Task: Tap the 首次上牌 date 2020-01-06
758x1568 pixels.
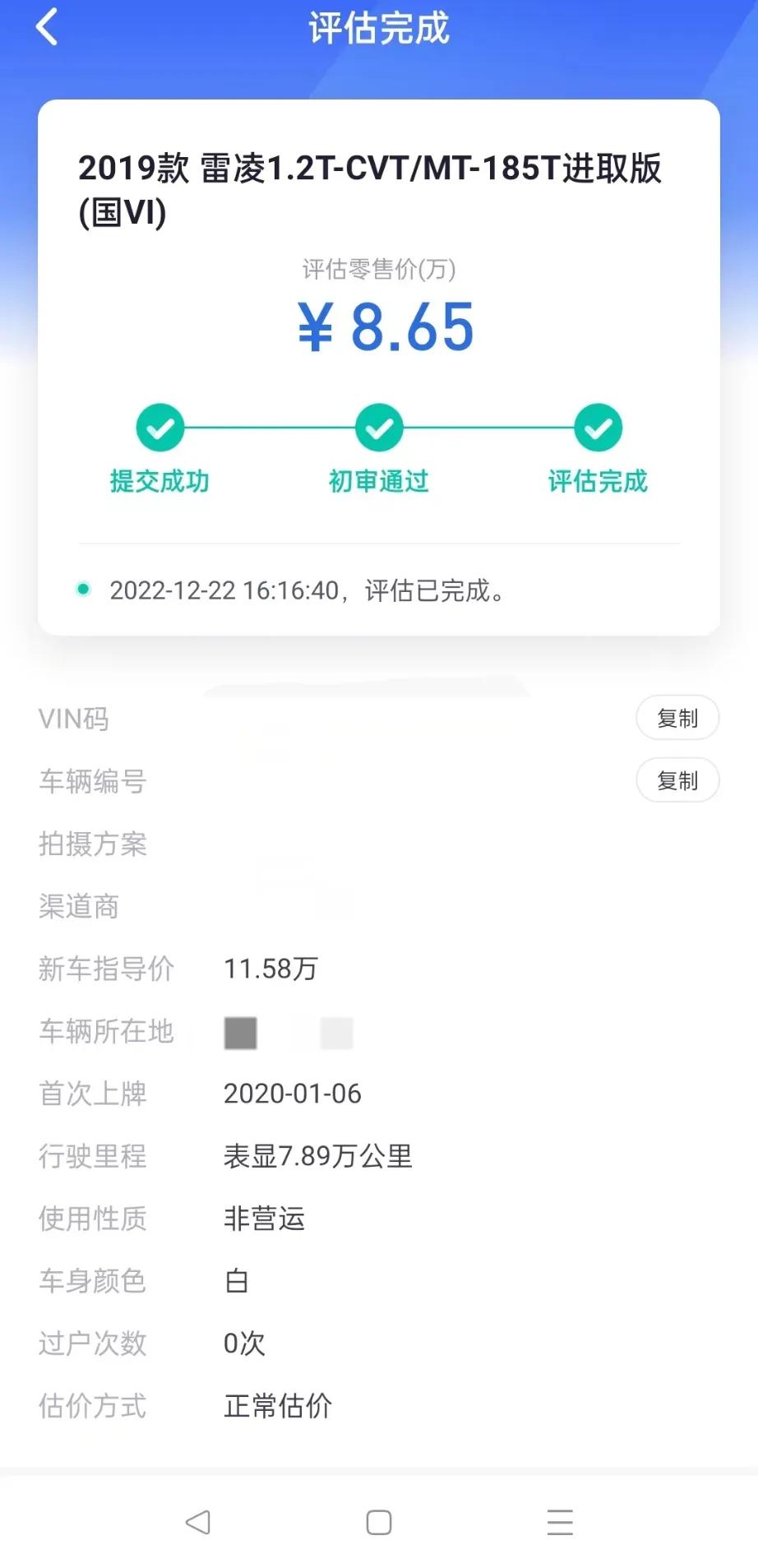Action: tap(293, 1094)
